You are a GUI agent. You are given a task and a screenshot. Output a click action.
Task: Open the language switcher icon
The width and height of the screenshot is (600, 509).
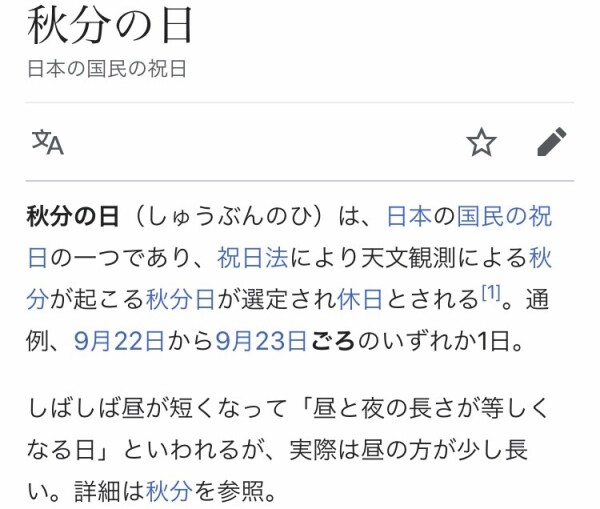[x=47, y=143]
